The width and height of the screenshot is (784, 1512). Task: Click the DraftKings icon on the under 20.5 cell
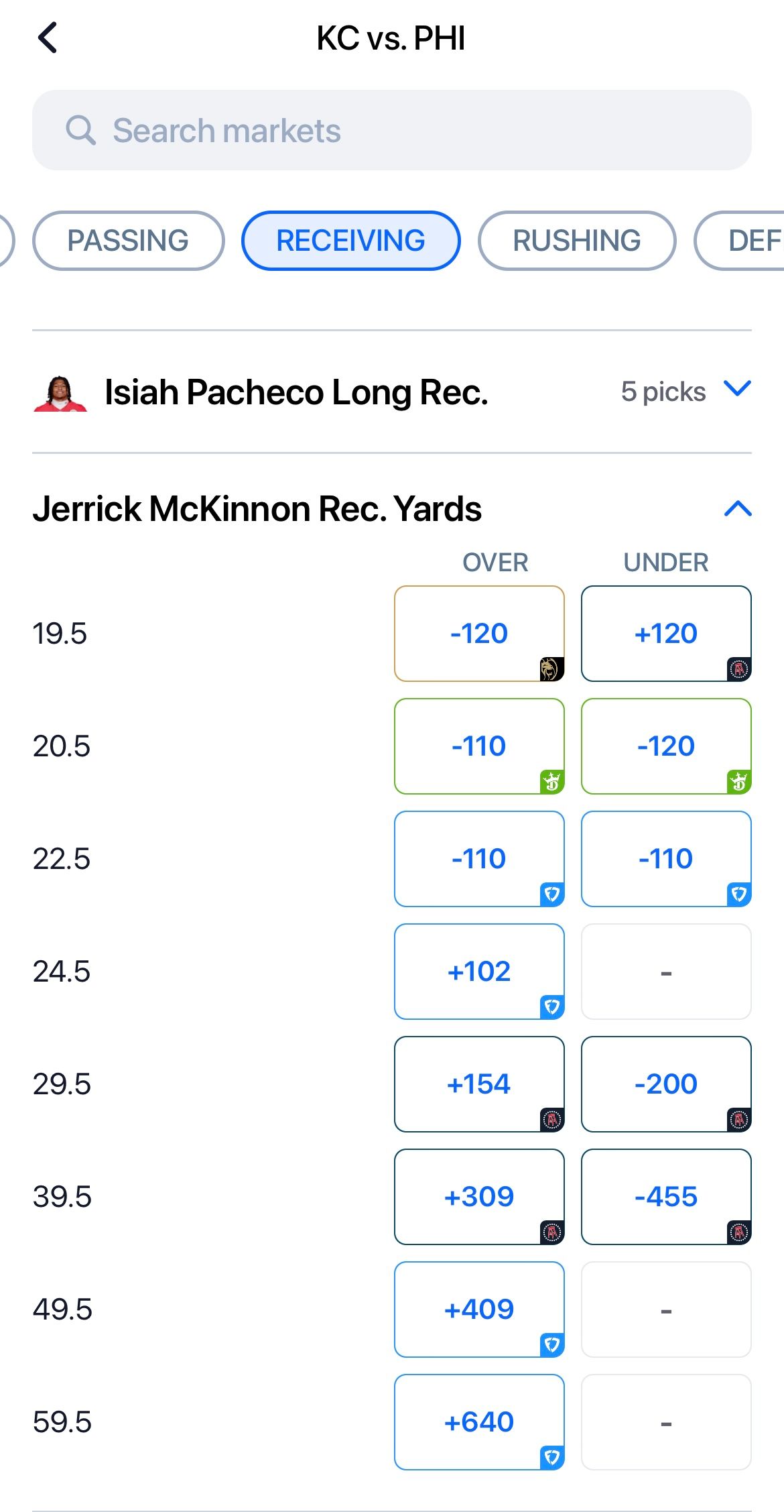739,782
